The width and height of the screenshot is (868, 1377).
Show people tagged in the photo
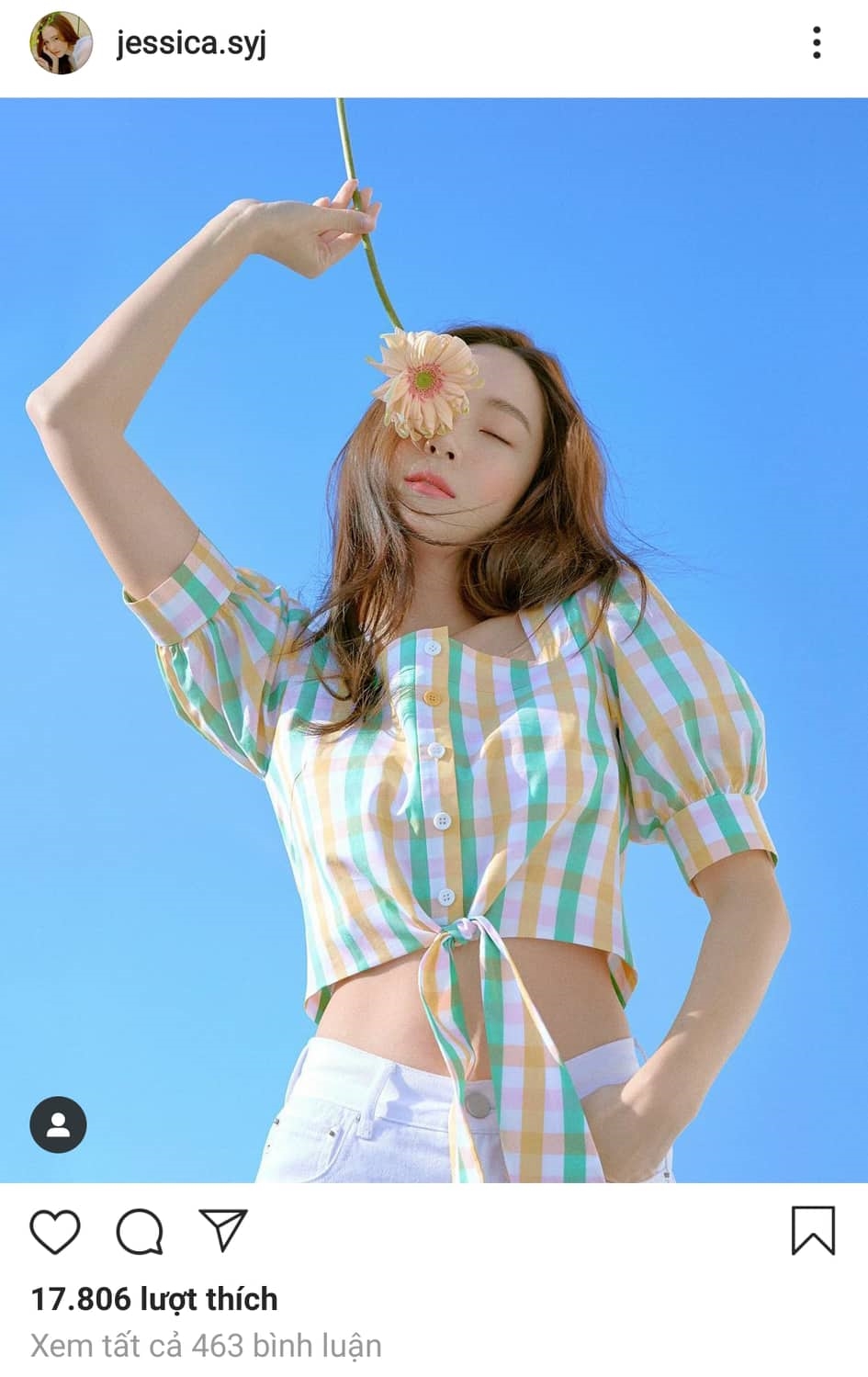[x=59, y=1124]
